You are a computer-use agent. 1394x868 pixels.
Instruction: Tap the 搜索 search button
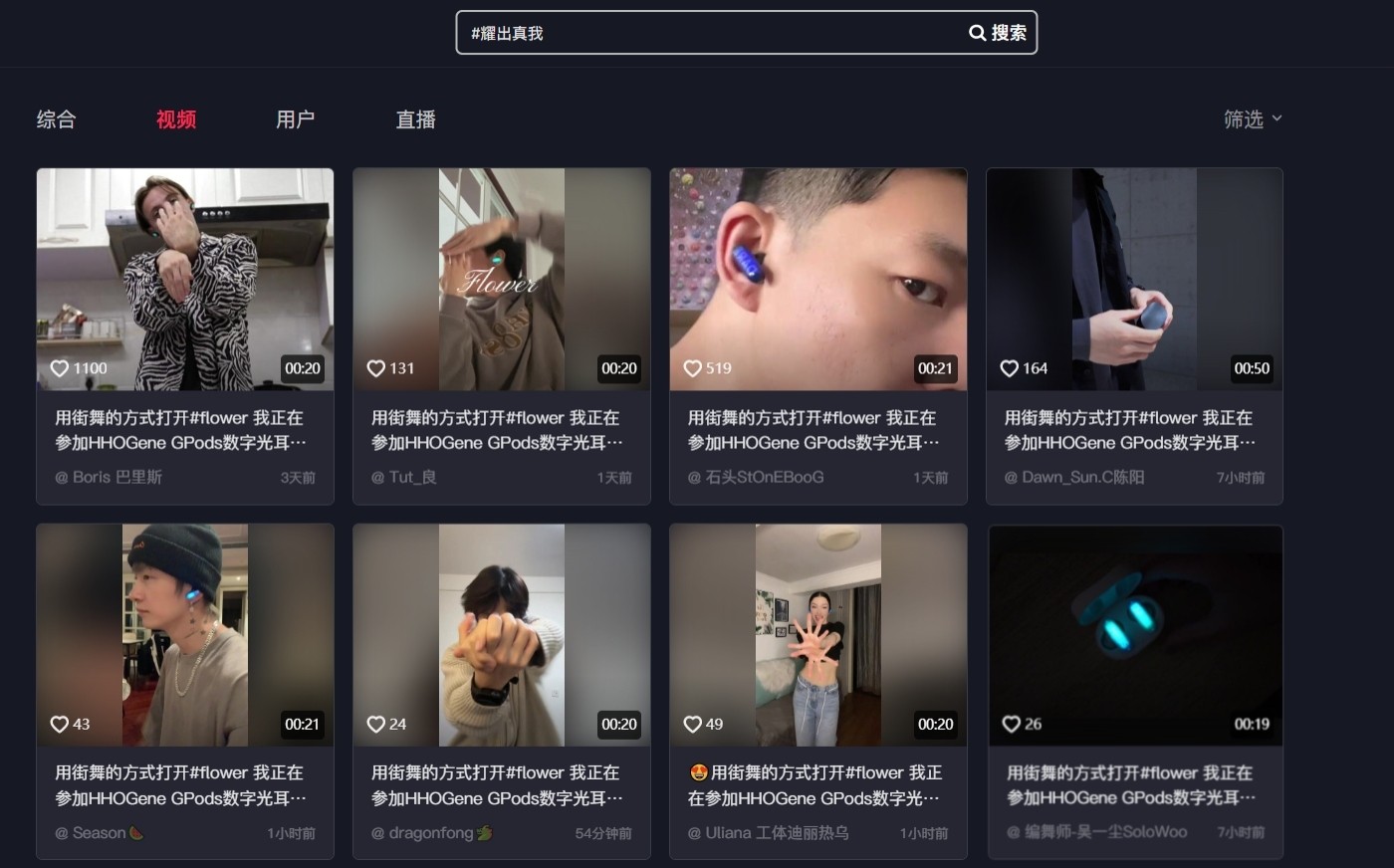(x=999, y=33)
